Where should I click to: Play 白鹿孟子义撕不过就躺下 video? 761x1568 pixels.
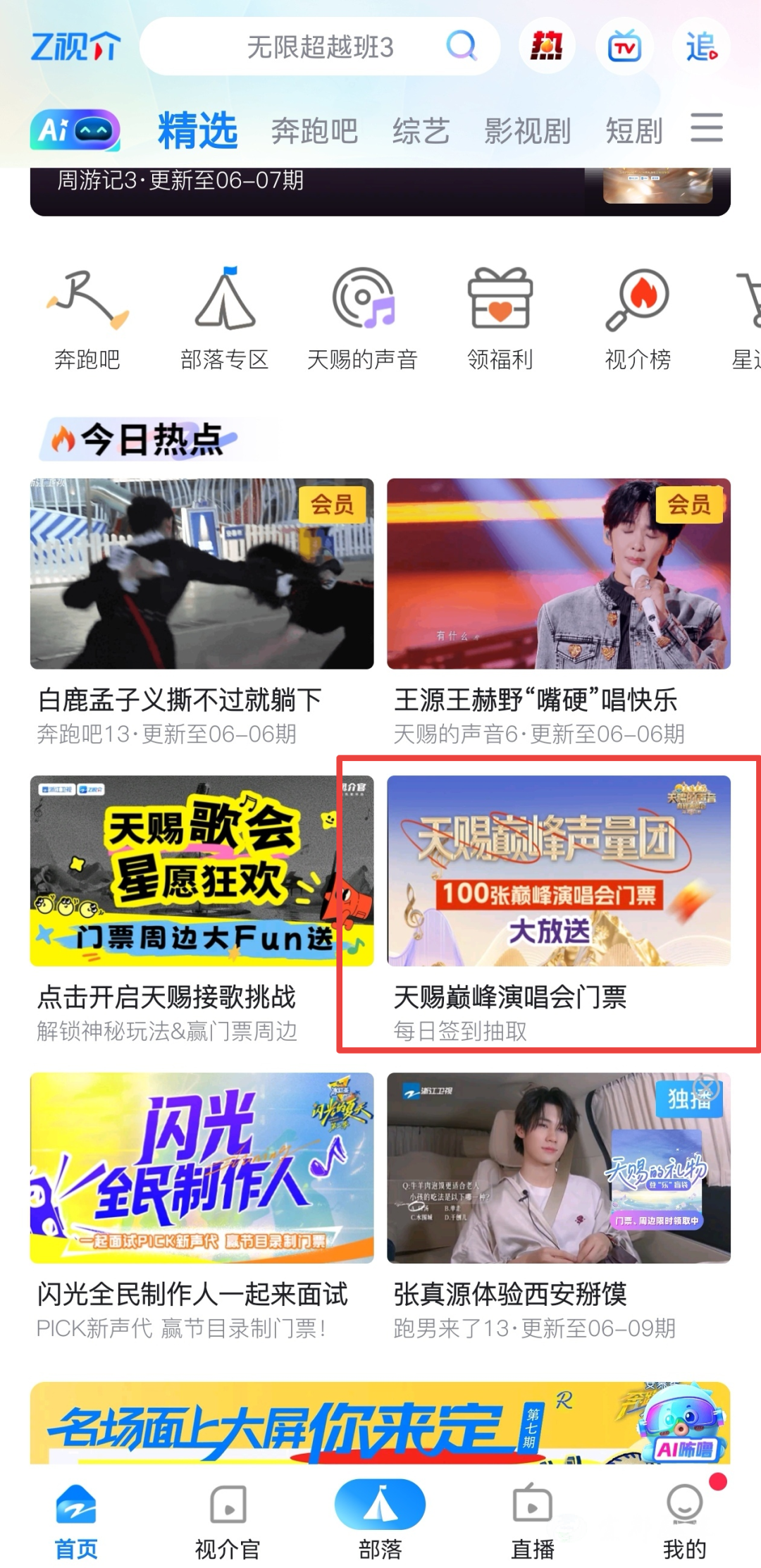pyautogui.click(x=202, y=574)
